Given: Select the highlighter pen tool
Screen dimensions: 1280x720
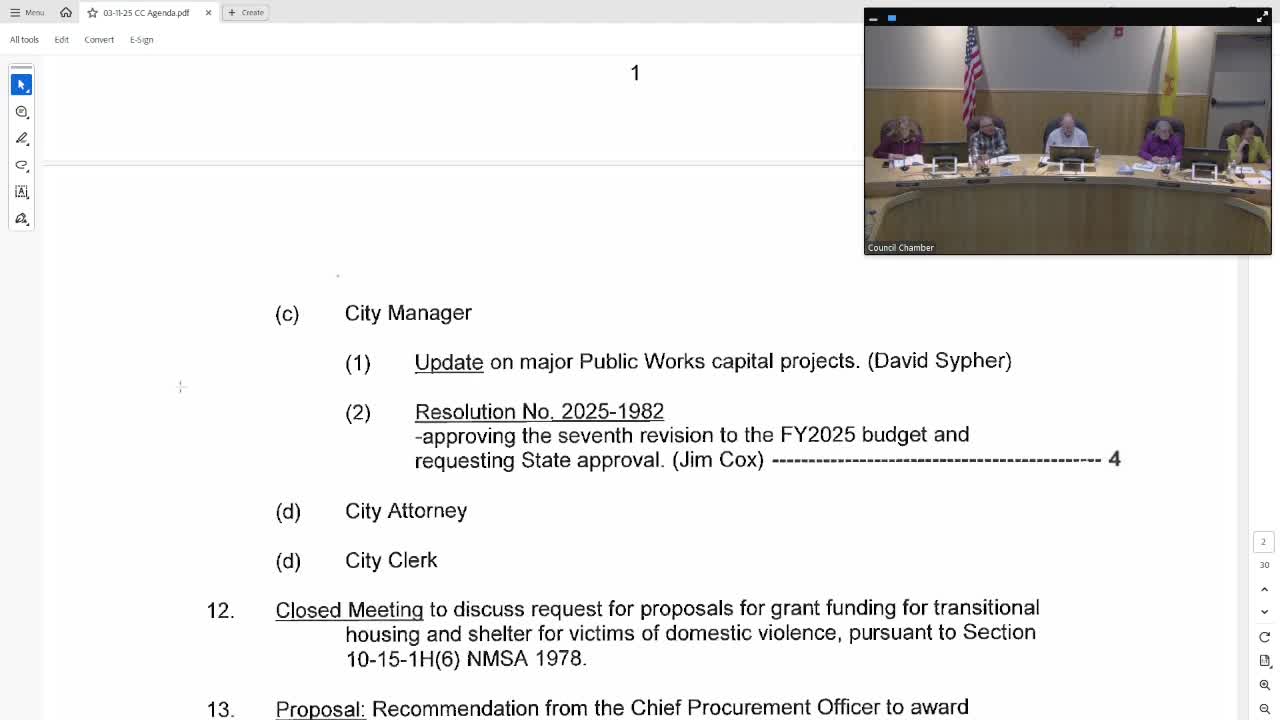Looking at the screenshot, I should [21, 138].
